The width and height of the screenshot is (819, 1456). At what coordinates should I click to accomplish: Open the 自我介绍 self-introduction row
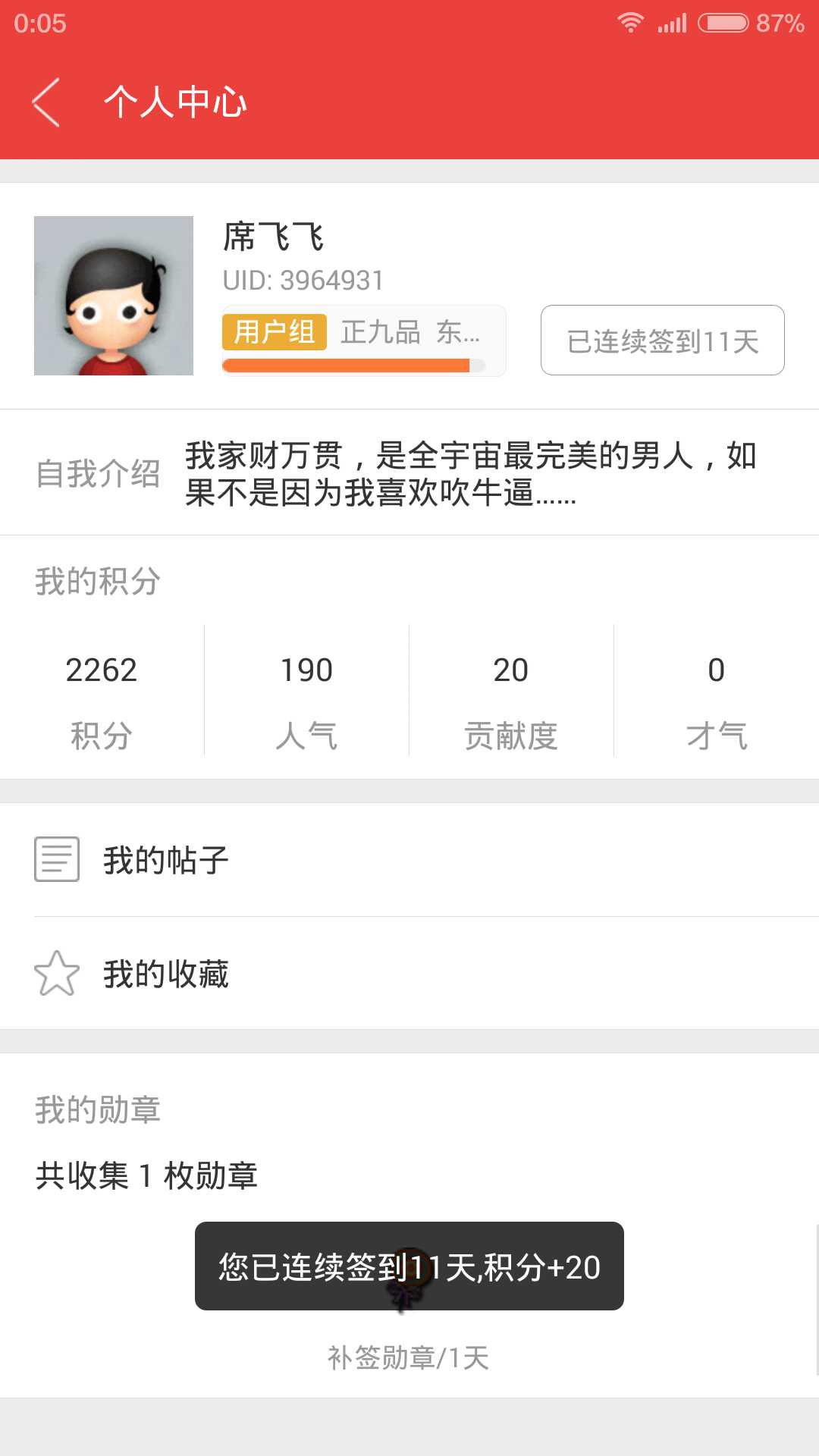(x=409, y=473)
